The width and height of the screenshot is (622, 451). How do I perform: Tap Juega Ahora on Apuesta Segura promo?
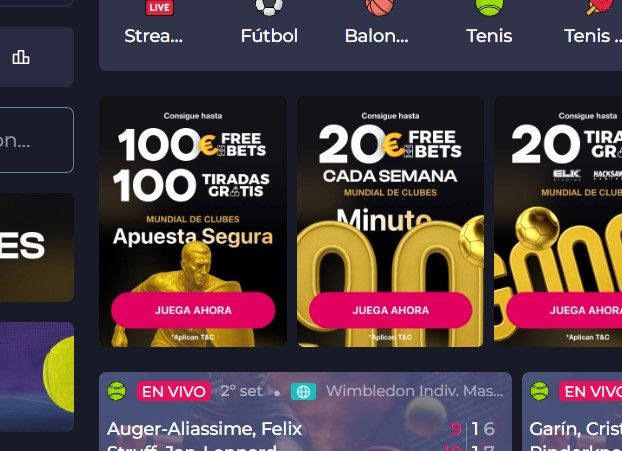click(x=193, y=310)
